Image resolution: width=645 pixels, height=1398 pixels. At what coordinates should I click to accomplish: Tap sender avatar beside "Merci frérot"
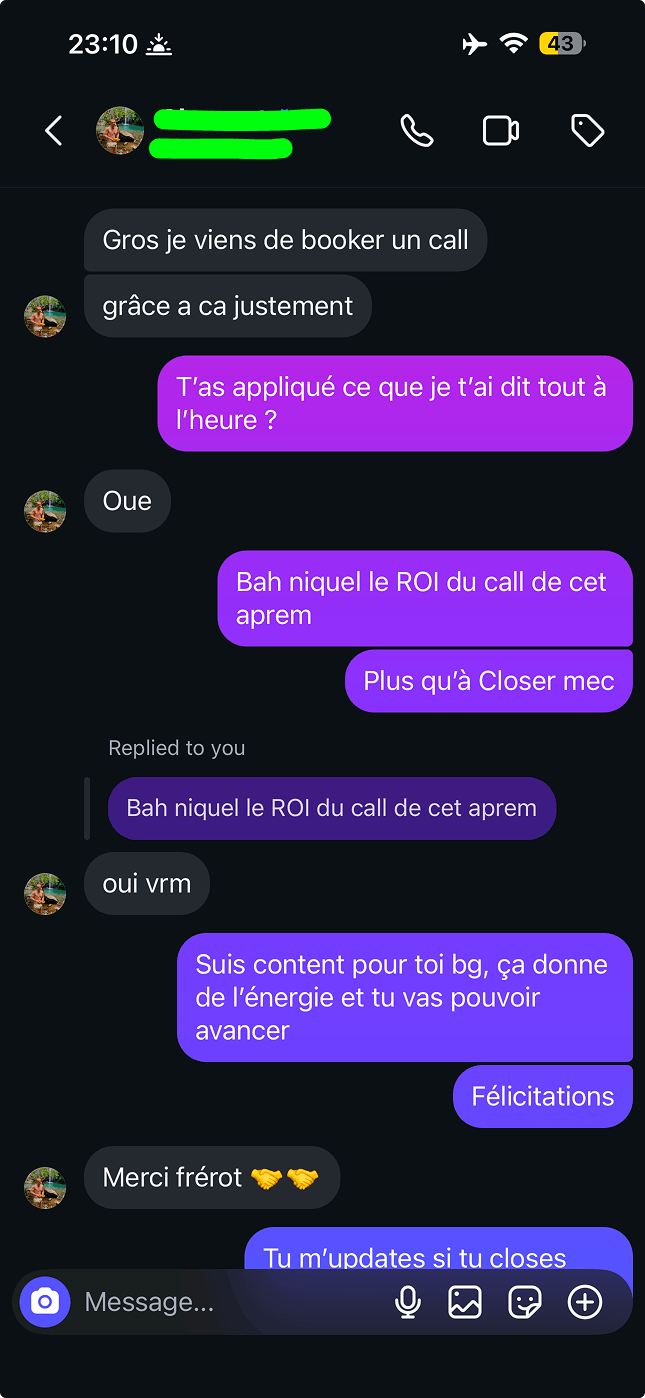tap(45, 1188)
